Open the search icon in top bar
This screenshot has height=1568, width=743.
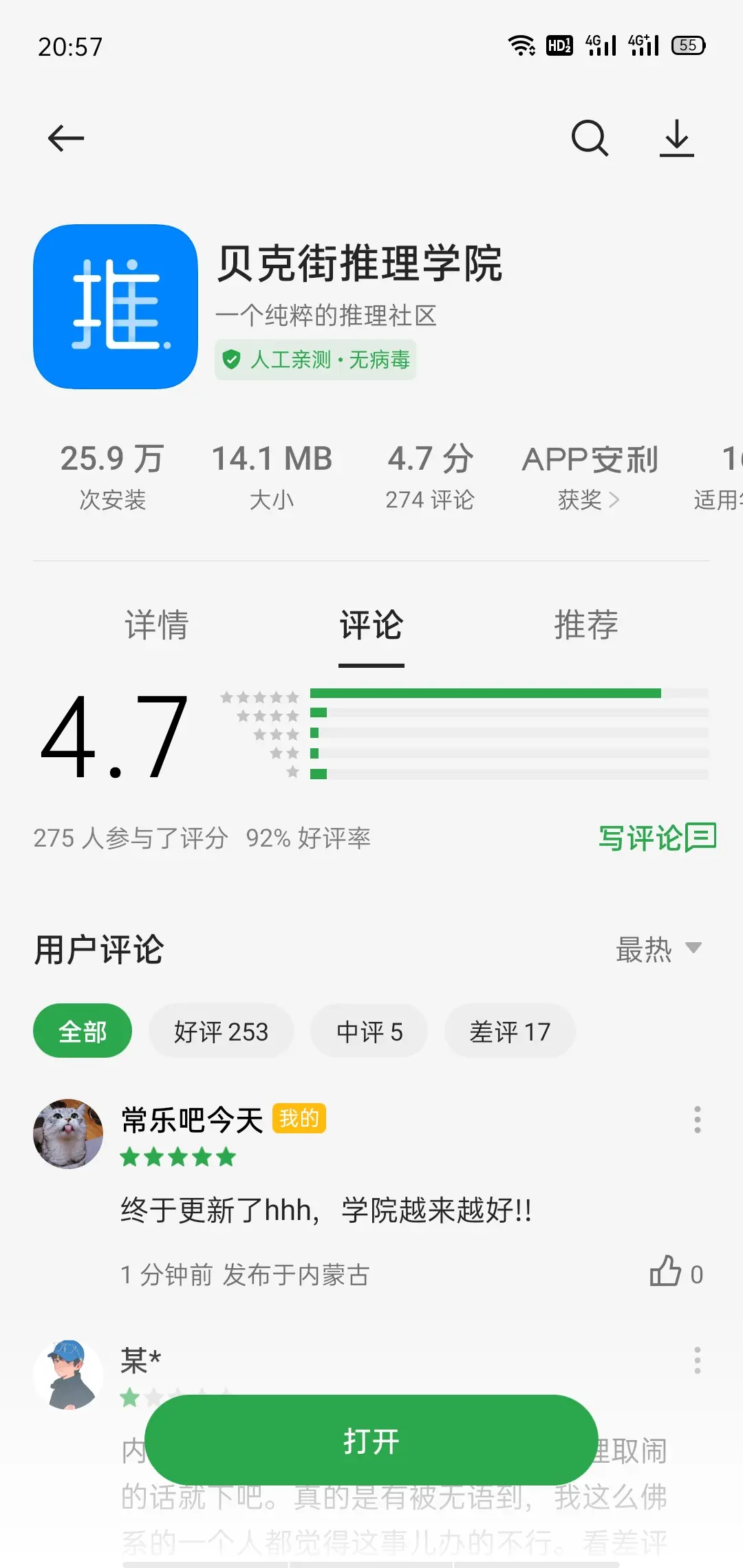(590, 138)
